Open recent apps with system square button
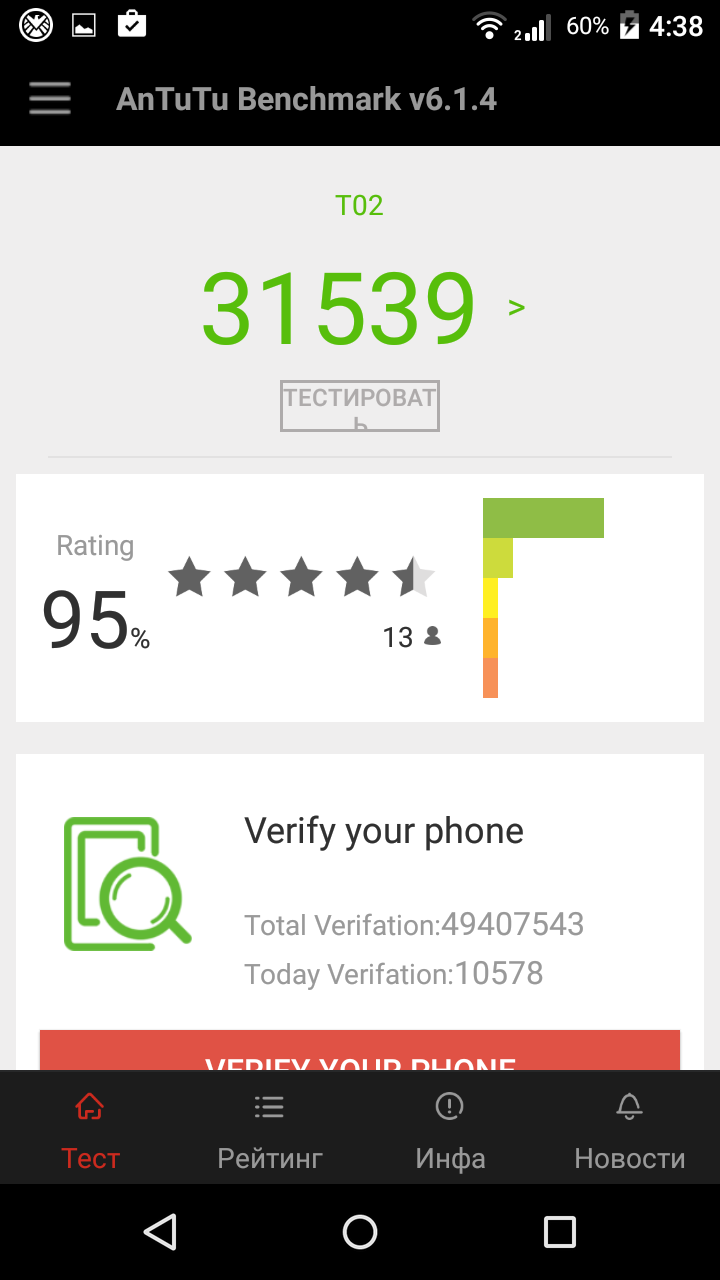 (x=560, y=1232)
